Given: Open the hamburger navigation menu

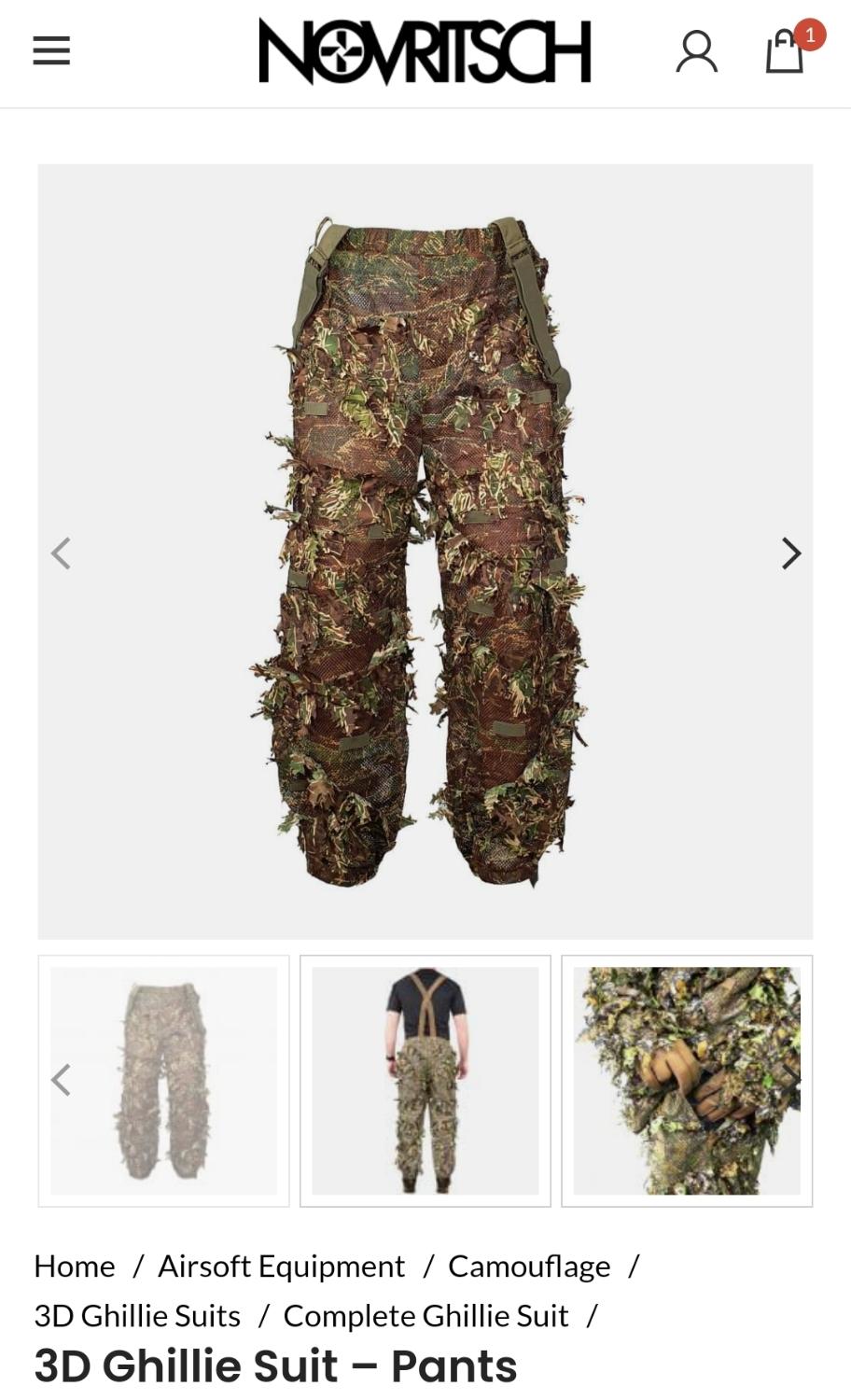Looking at the screenshot, I should pos(51,50).
